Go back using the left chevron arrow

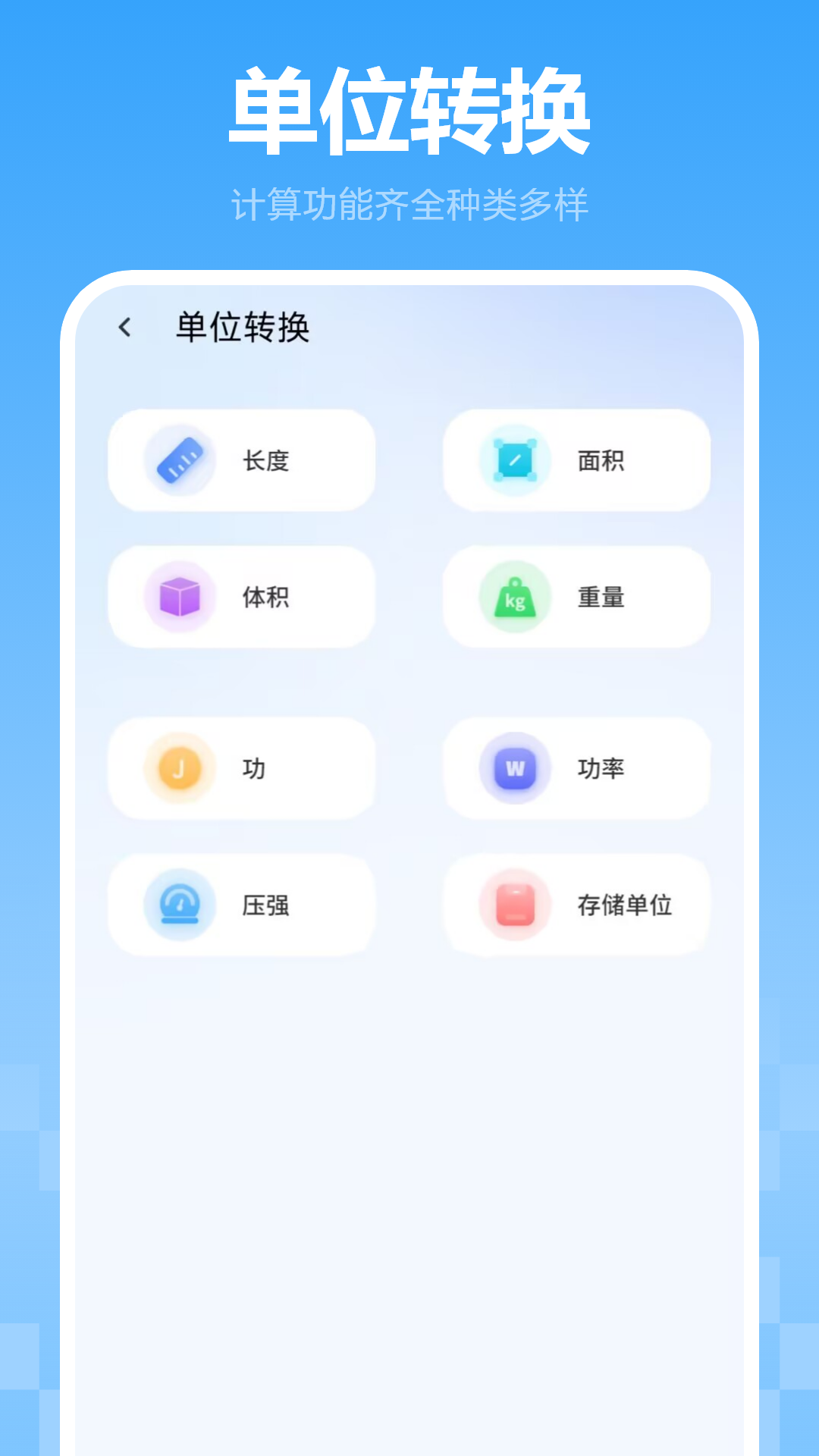pyautogui.click(x=126, y=325)
